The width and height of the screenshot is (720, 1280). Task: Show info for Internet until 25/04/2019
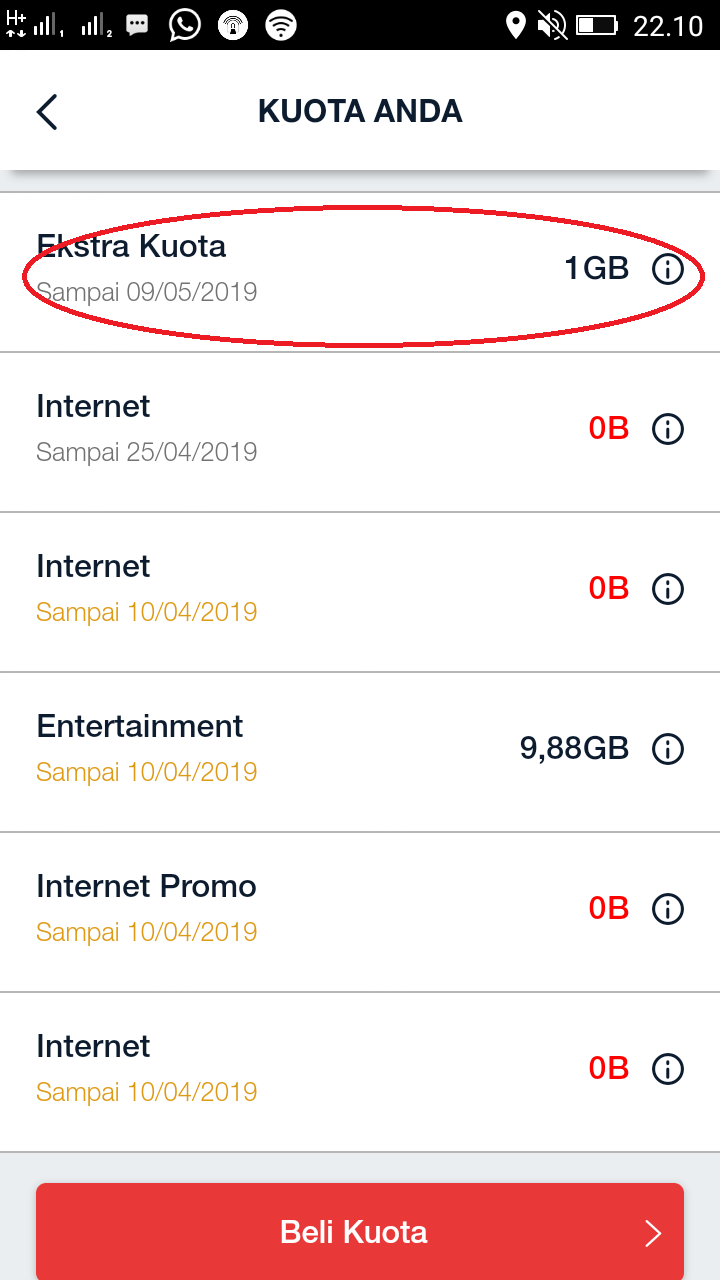pyautogui.click(x=667, y=429)
